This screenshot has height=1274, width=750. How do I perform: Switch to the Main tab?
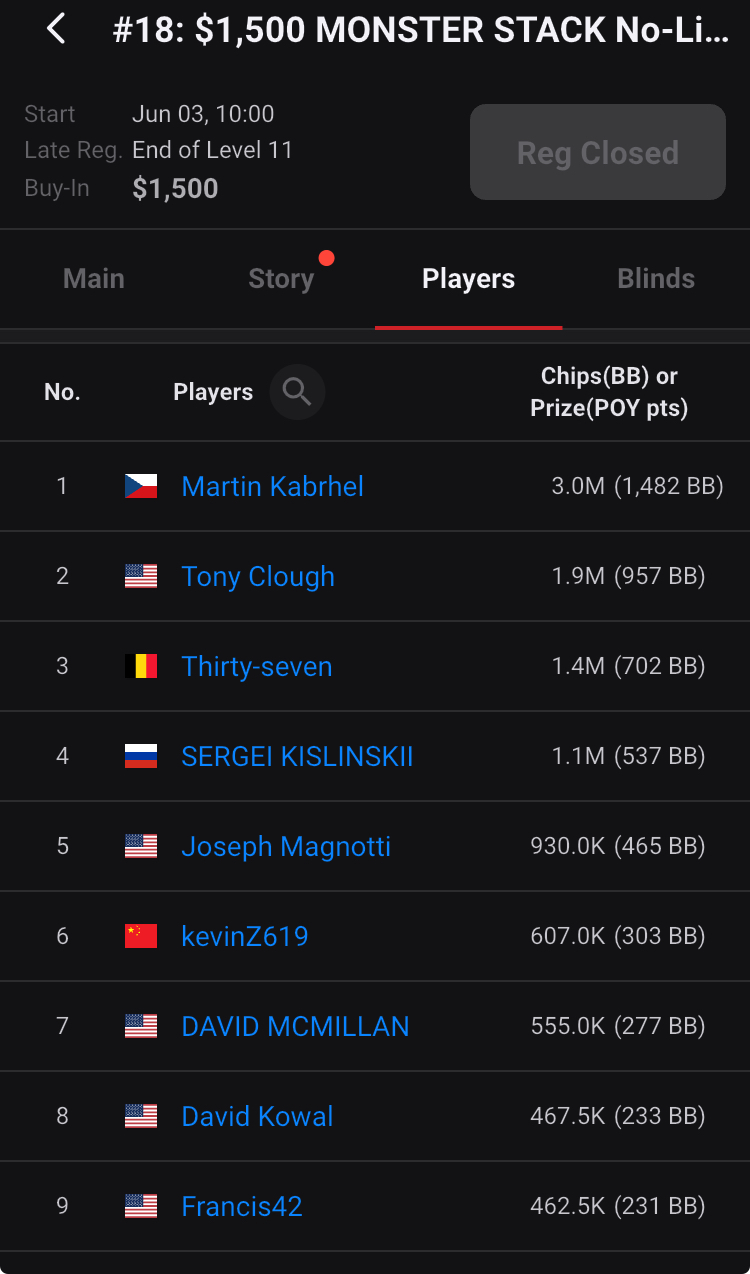click(x=94, y=279)
